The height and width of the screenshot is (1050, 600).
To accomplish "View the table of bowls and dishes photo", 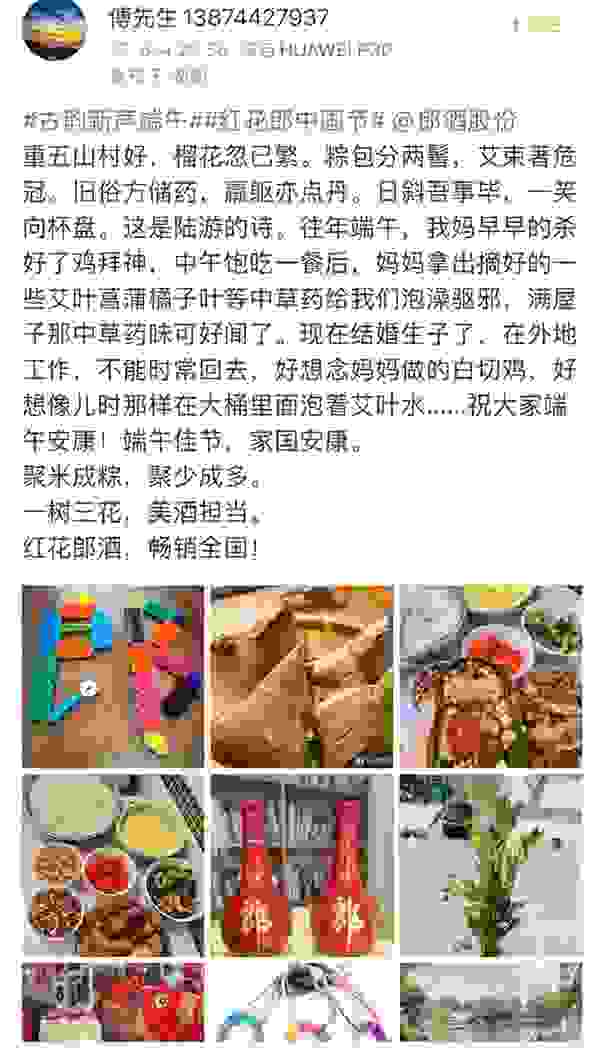I will pyautogui.click(x=113, y=864).
